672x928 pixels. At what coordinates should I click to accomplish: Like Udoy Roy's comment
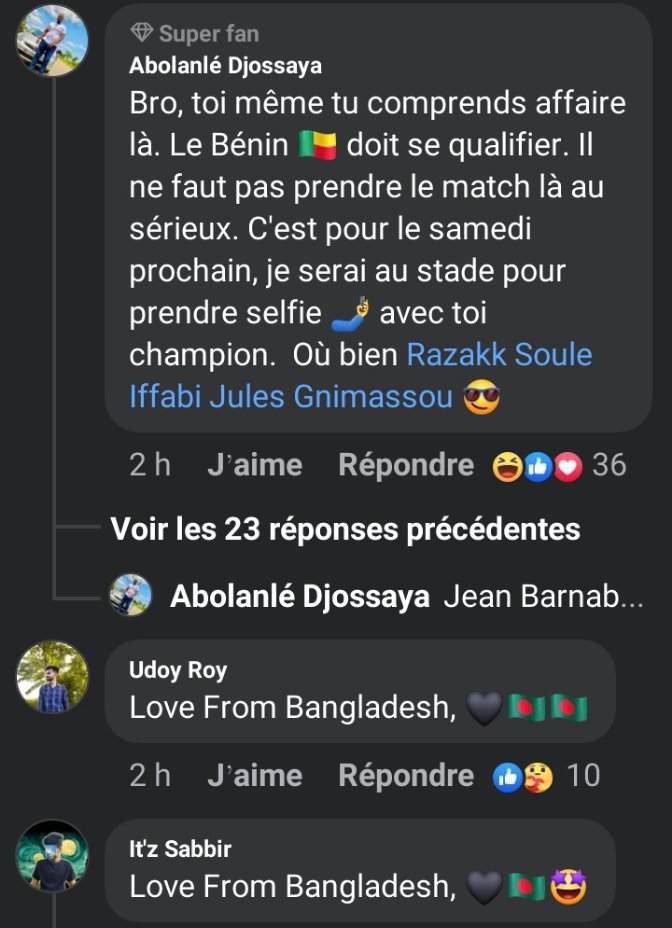[254, 775]
